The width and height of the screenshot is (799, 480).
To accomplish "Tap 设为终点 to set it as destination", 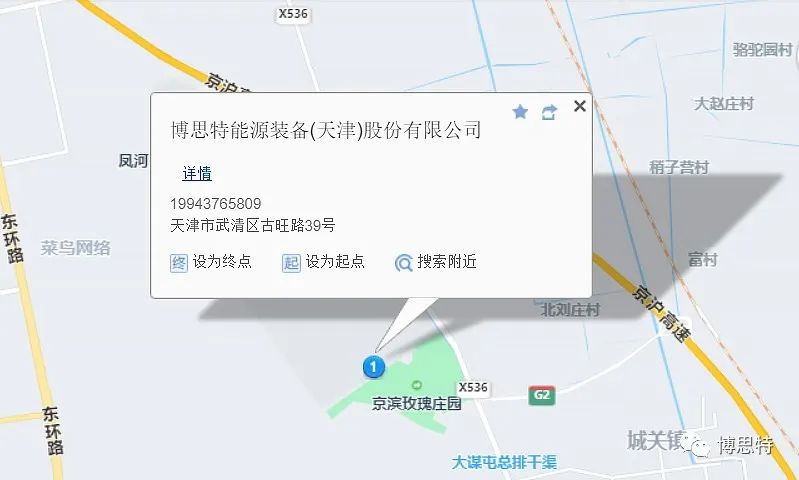I will click(x=211, y=262).
